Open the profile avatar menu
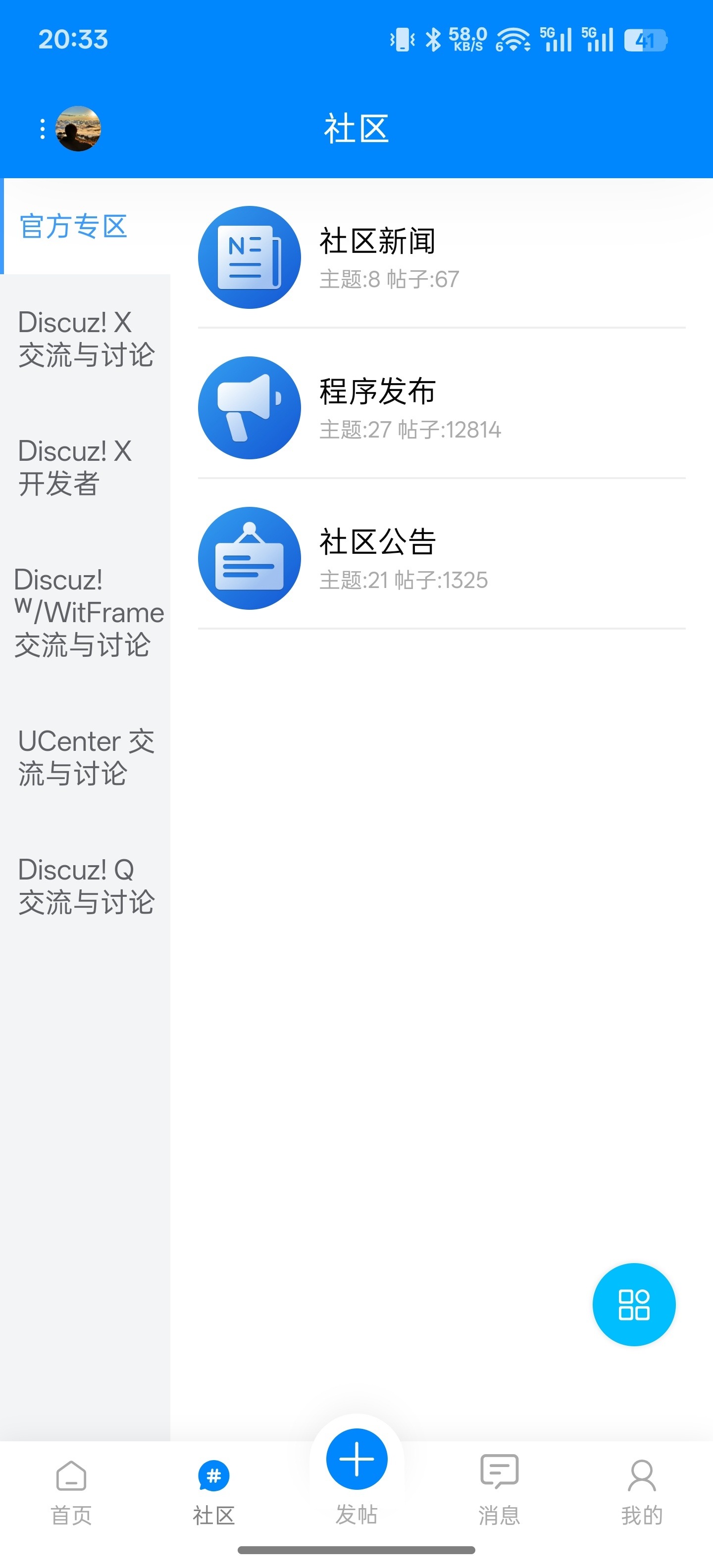The image size is (713, 1568). 77,128
